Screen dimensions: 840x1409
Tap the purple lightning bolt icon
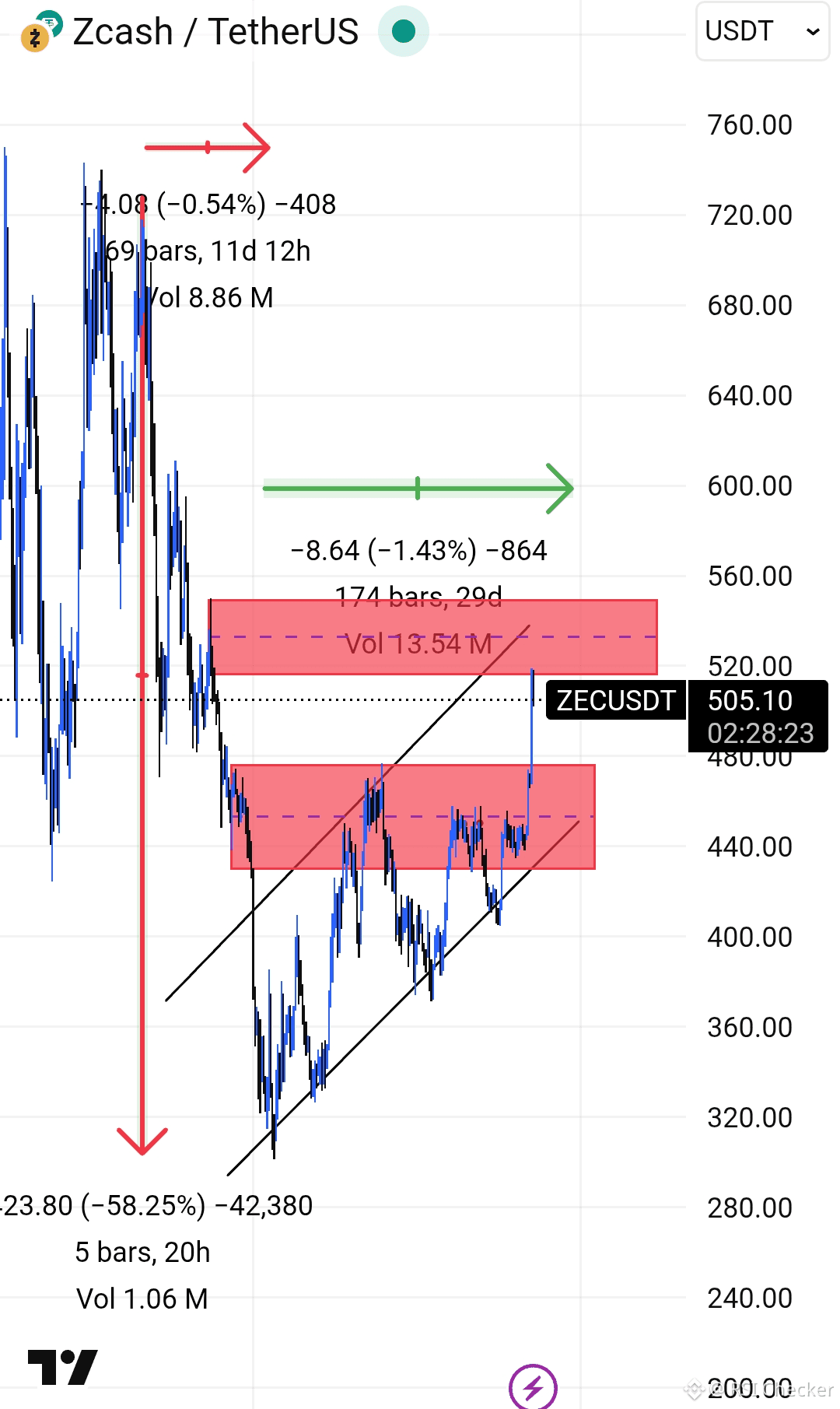click(533, 1386)
